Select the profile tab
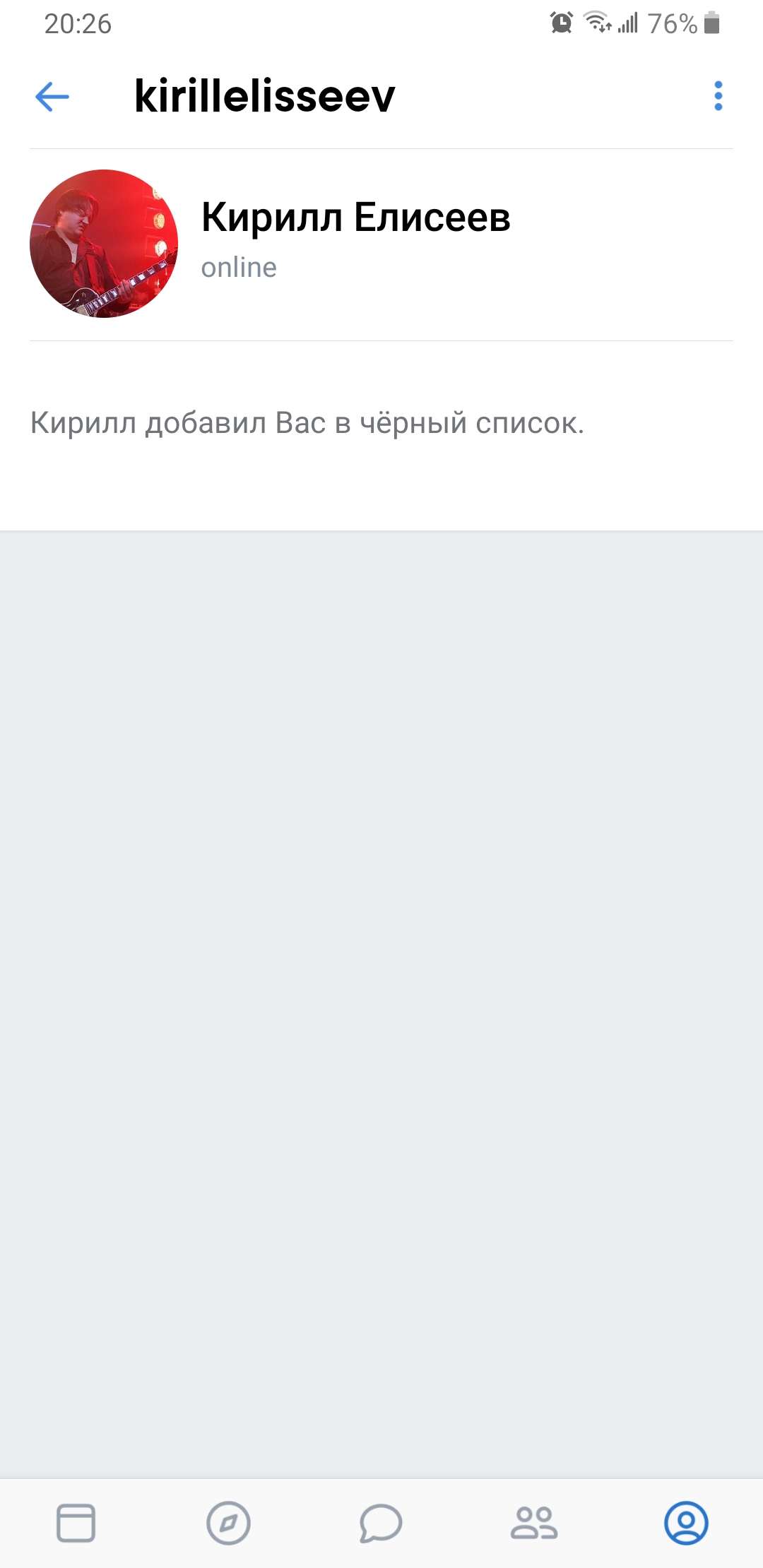The height and width of the screenshot is (1568, 763). [x=686, y=1523]
